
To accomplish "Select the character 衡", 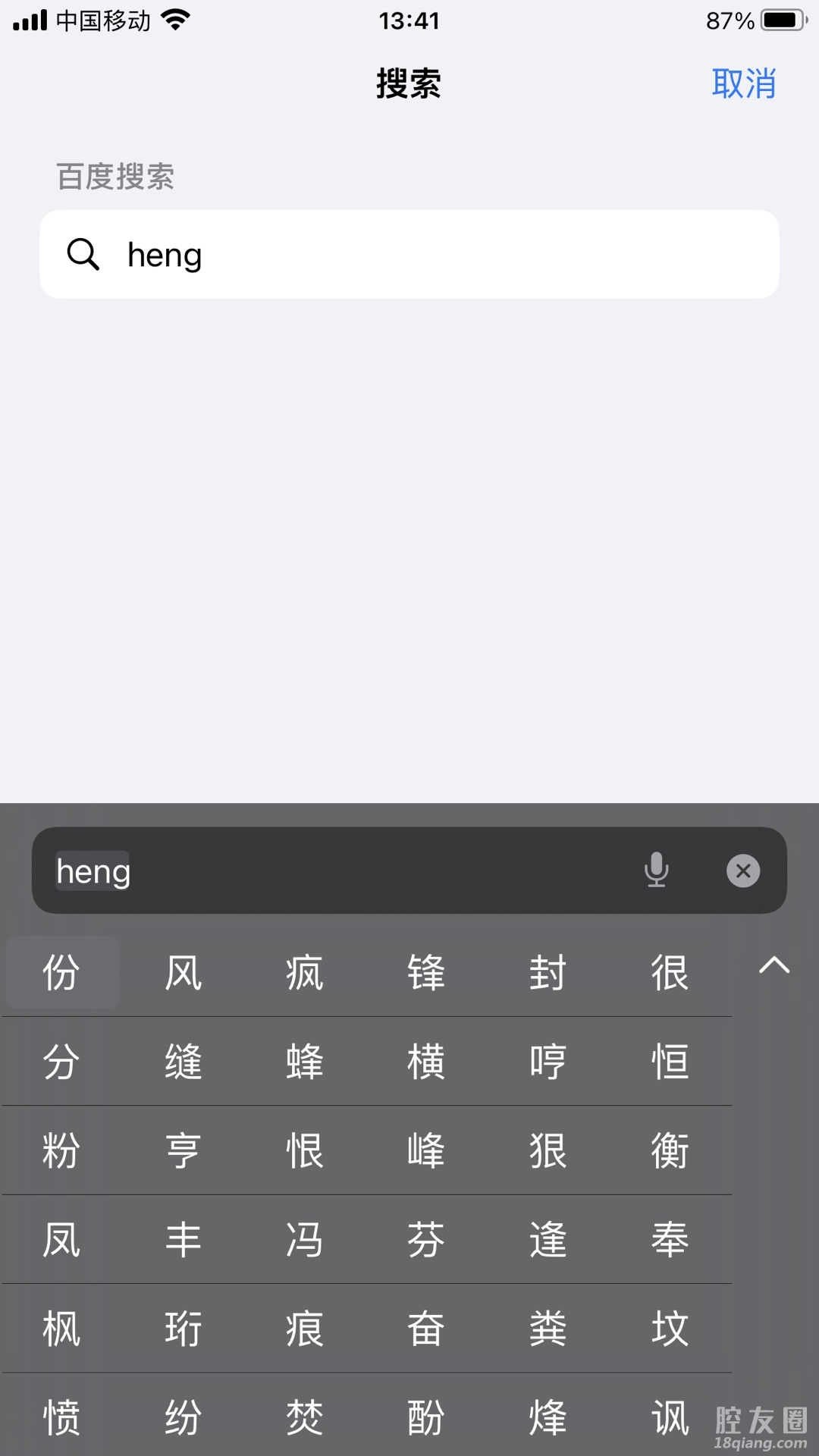I will 670,1150.
